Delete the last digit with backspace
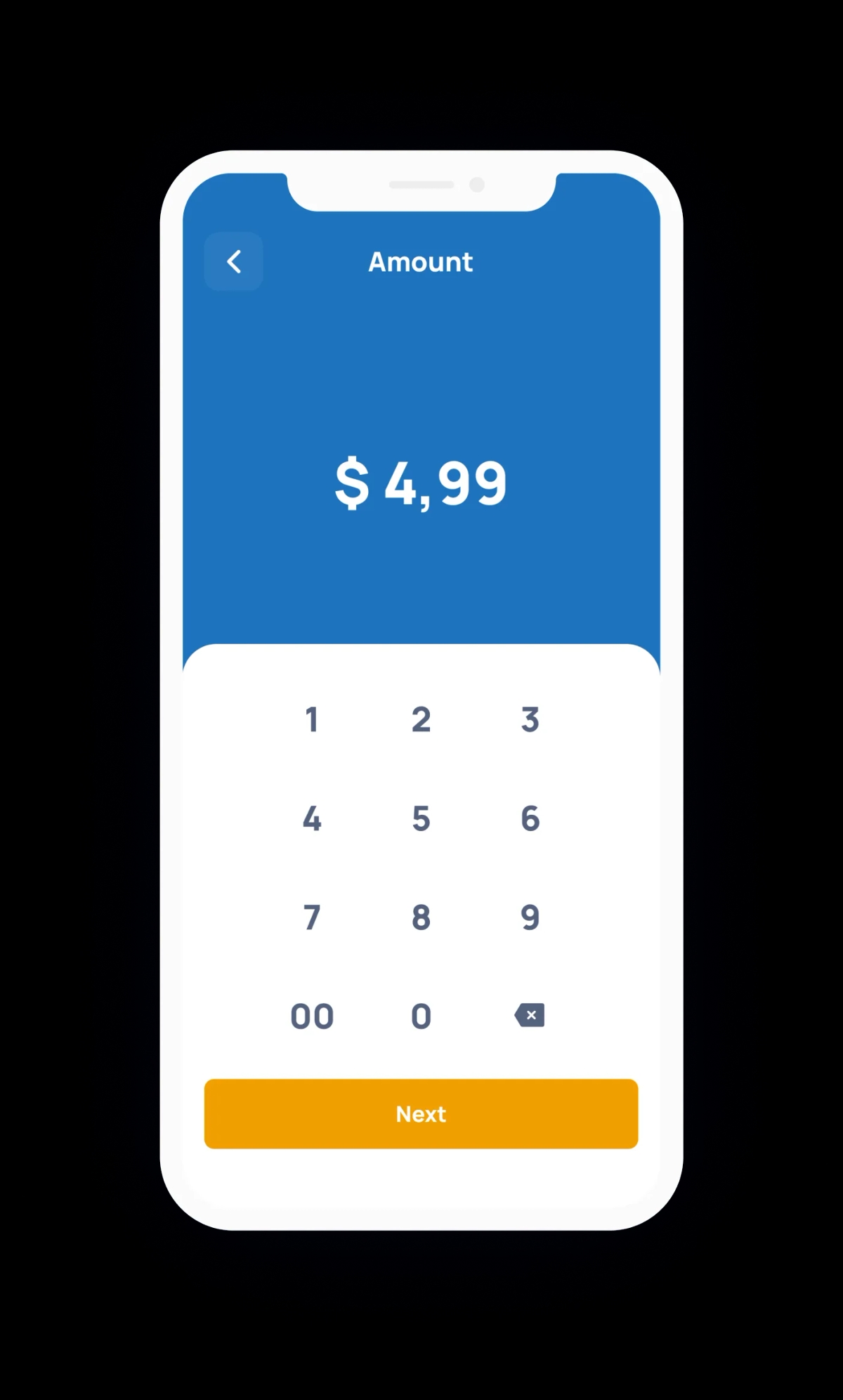 (530, 1015)
